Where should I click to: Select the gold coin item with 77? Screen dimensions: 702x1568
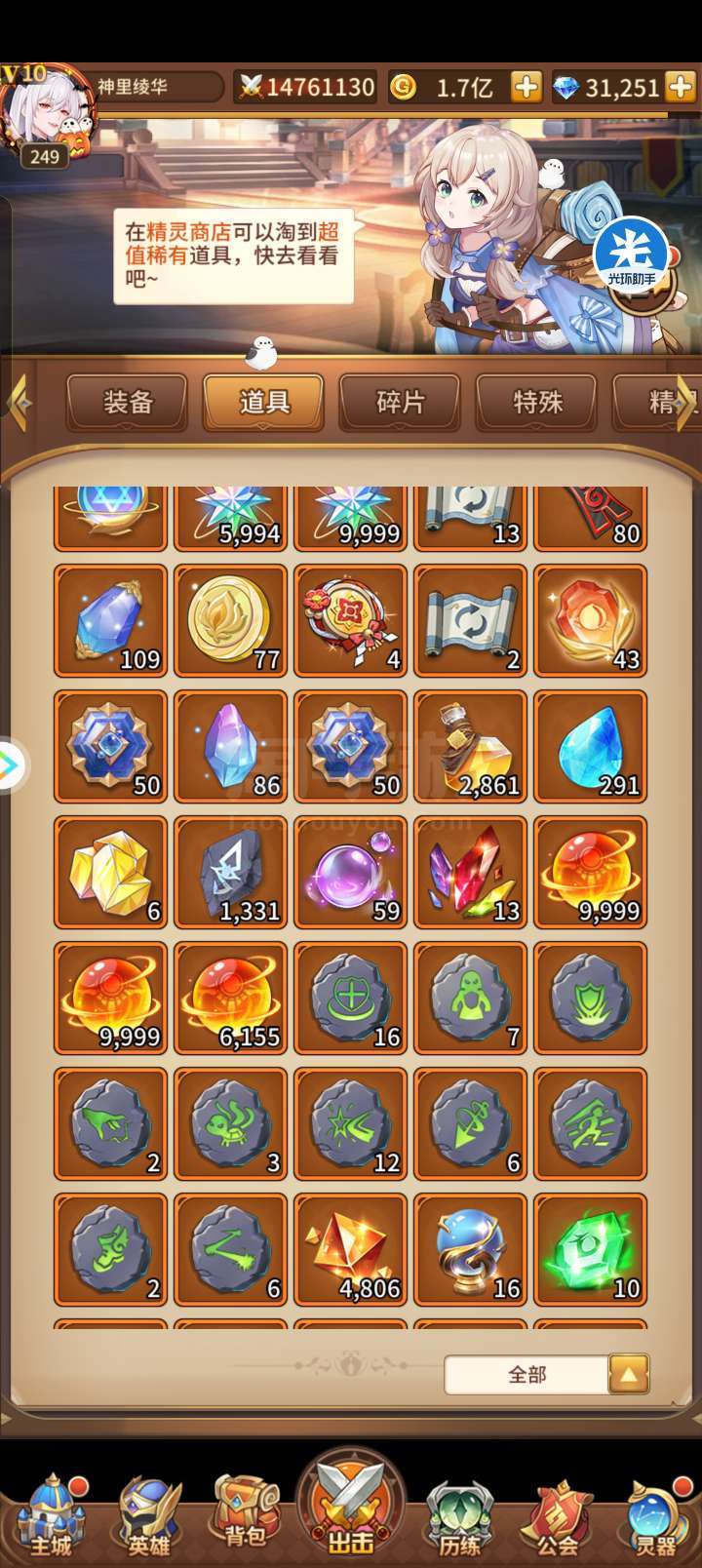(x=231, y=620)
